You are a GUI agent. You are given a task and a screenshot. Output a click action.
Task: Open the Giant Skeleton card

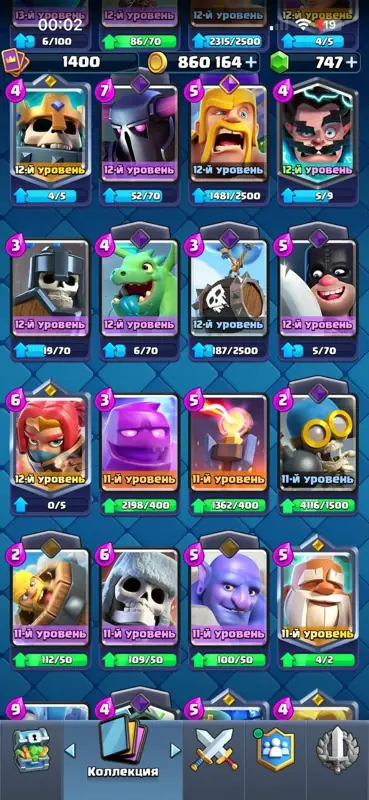(139, 604)
